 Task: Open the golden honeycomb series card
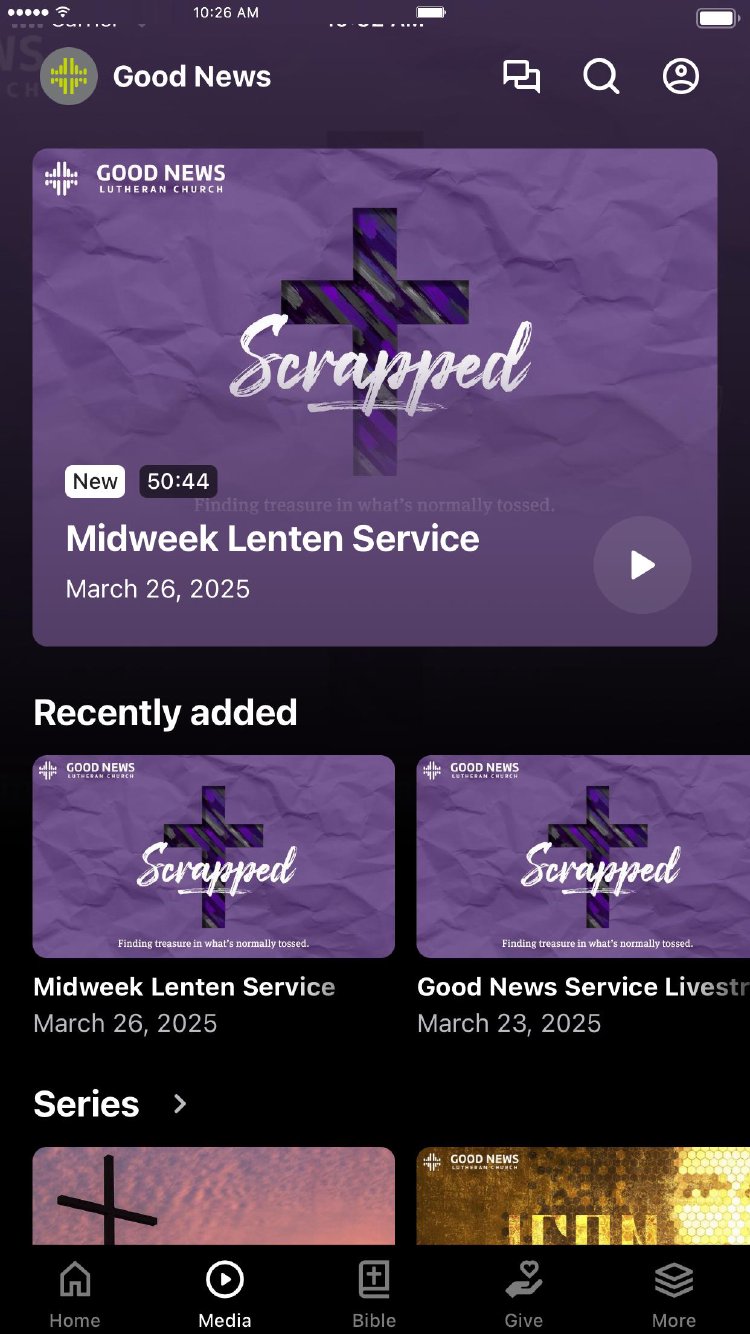583,1196
